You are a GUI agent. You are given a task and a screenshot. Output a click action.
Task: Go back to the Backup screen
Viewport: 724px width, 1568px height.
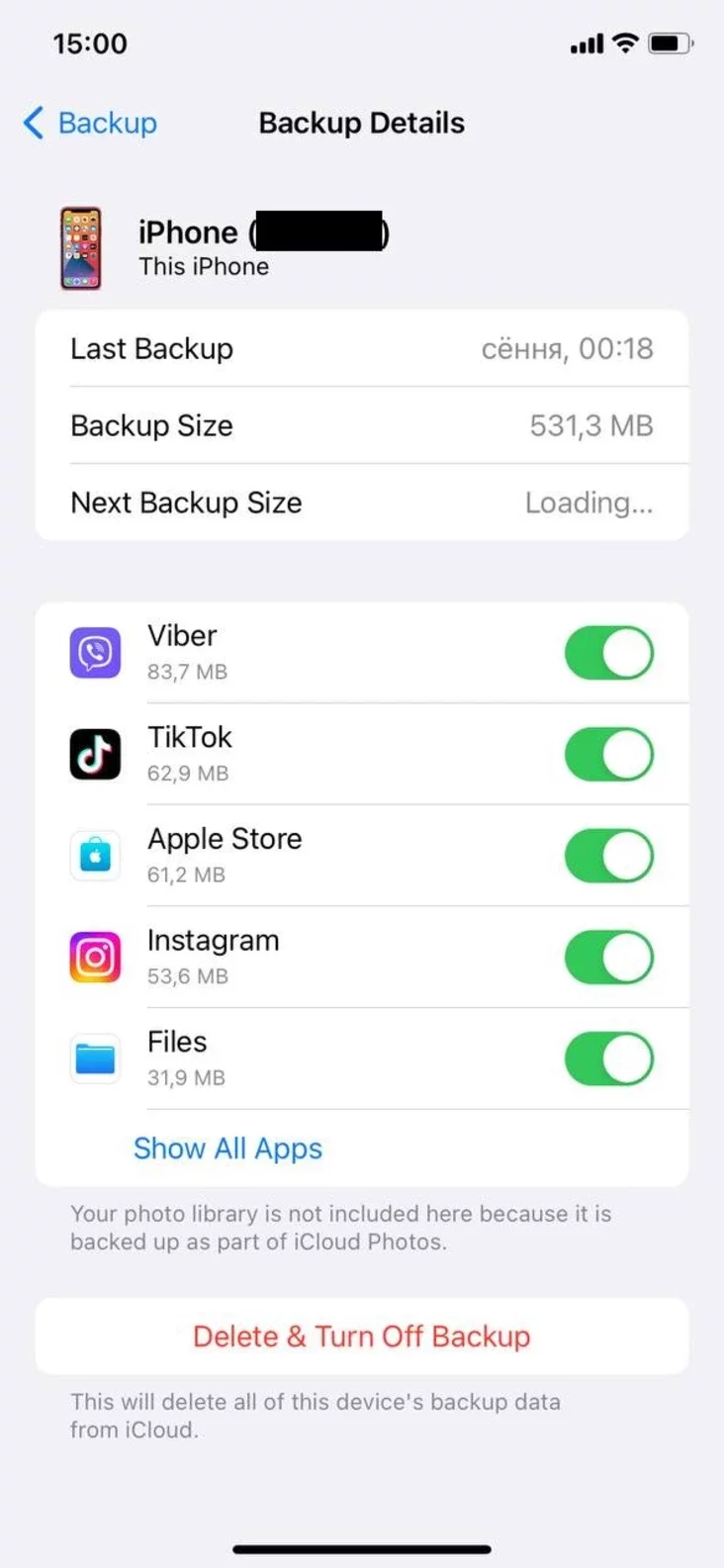(90, 123)
